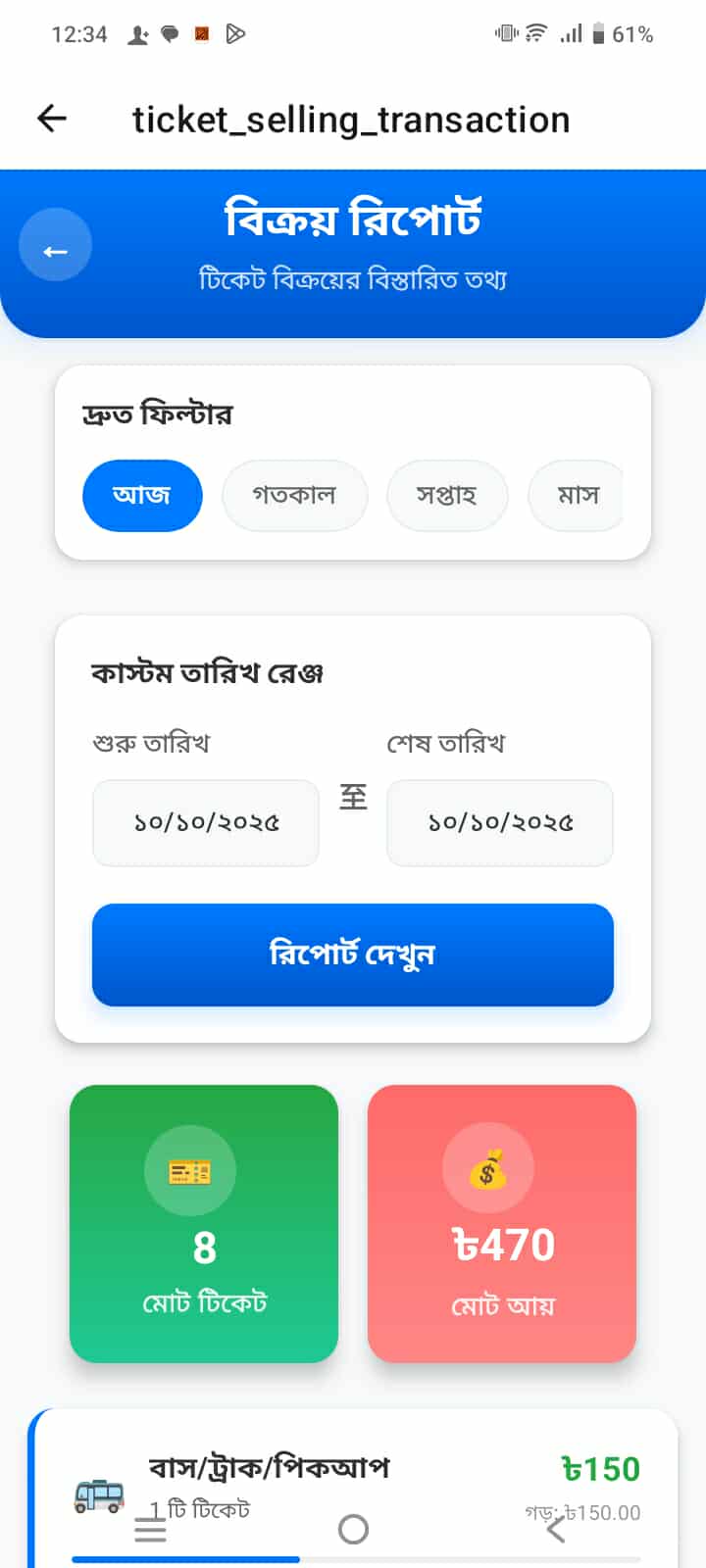
Task: Tap the battery icon showing 61%
Action: coord(599,32)
